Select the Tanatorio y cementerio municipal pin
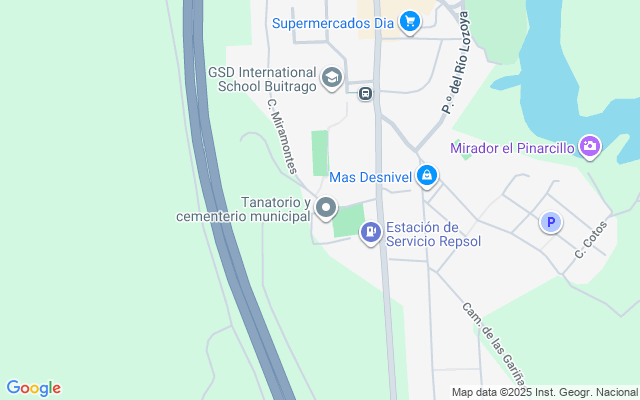 (326, 208)
